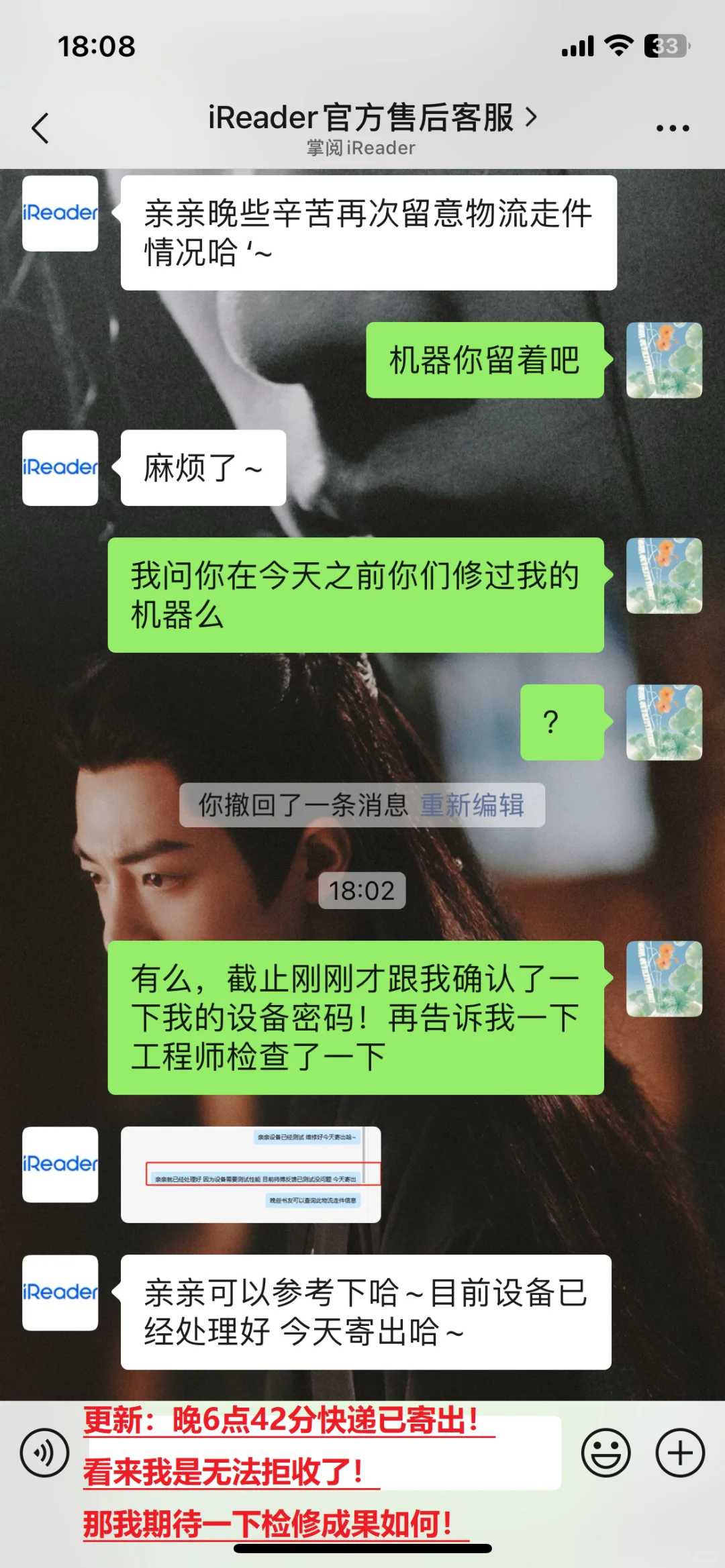Open the image message sent by iReader

click(250, 1174)
